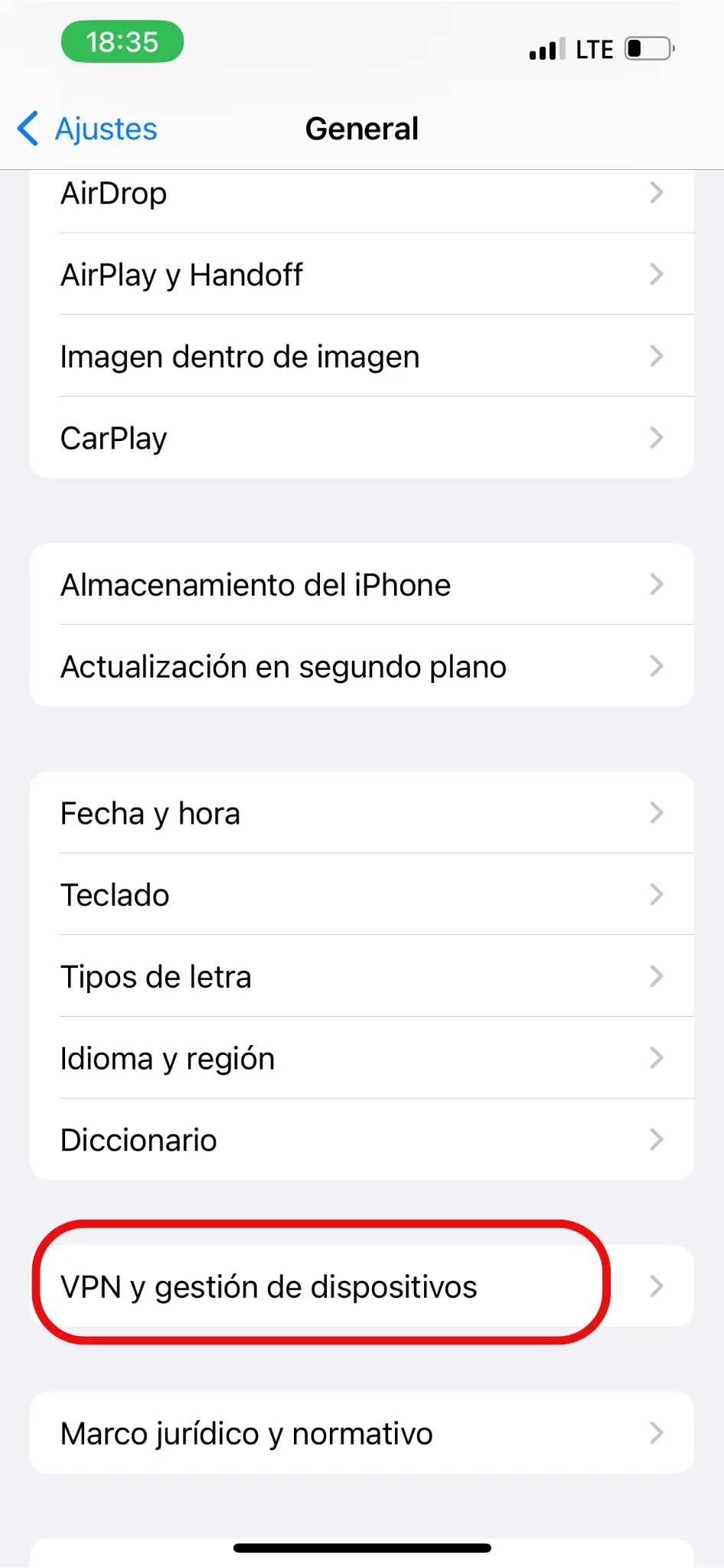Open AirDrop settings

click(361, 194)
